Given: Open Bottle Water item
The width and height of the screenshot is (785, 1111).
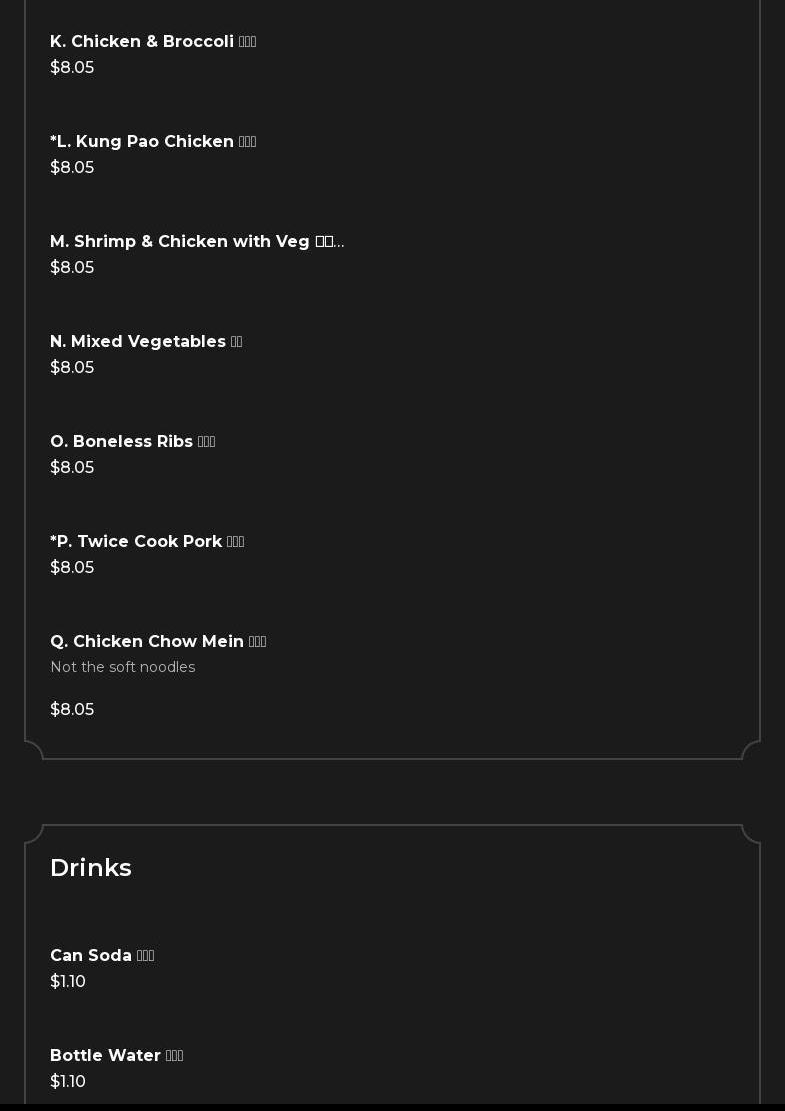Looking at the screenshot, I should [x=116, y=1056].
